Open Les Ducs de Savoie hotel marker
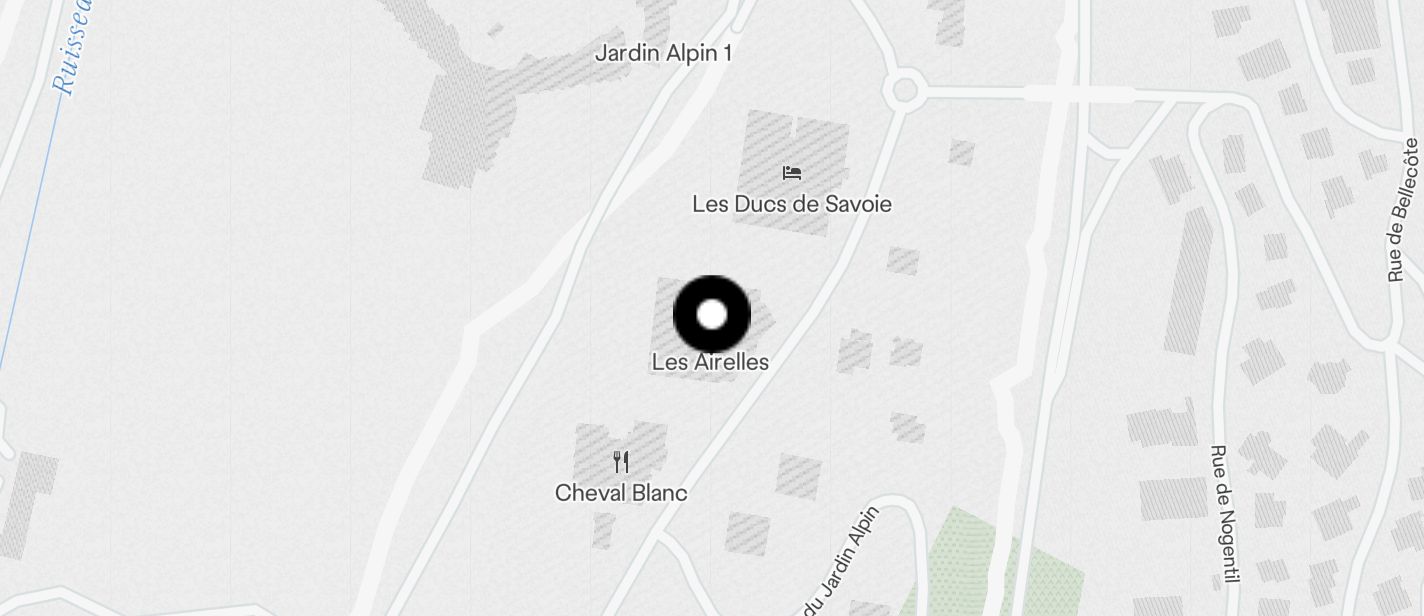Viewport: 1424px width, 616px height. pyautogui.click(x=792, y=173)
